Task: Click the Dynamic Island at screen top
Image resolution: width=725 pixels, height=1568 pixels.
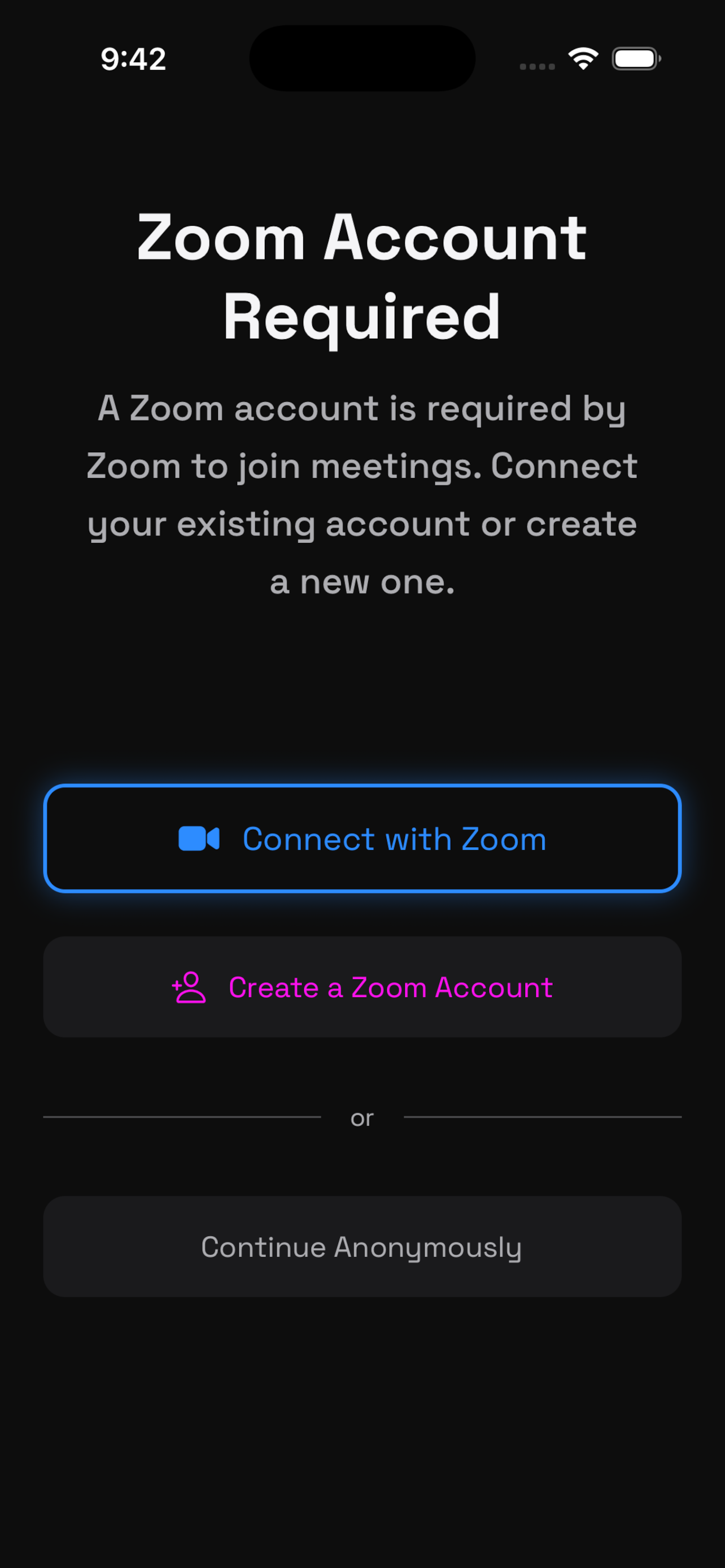Action: 361,59
